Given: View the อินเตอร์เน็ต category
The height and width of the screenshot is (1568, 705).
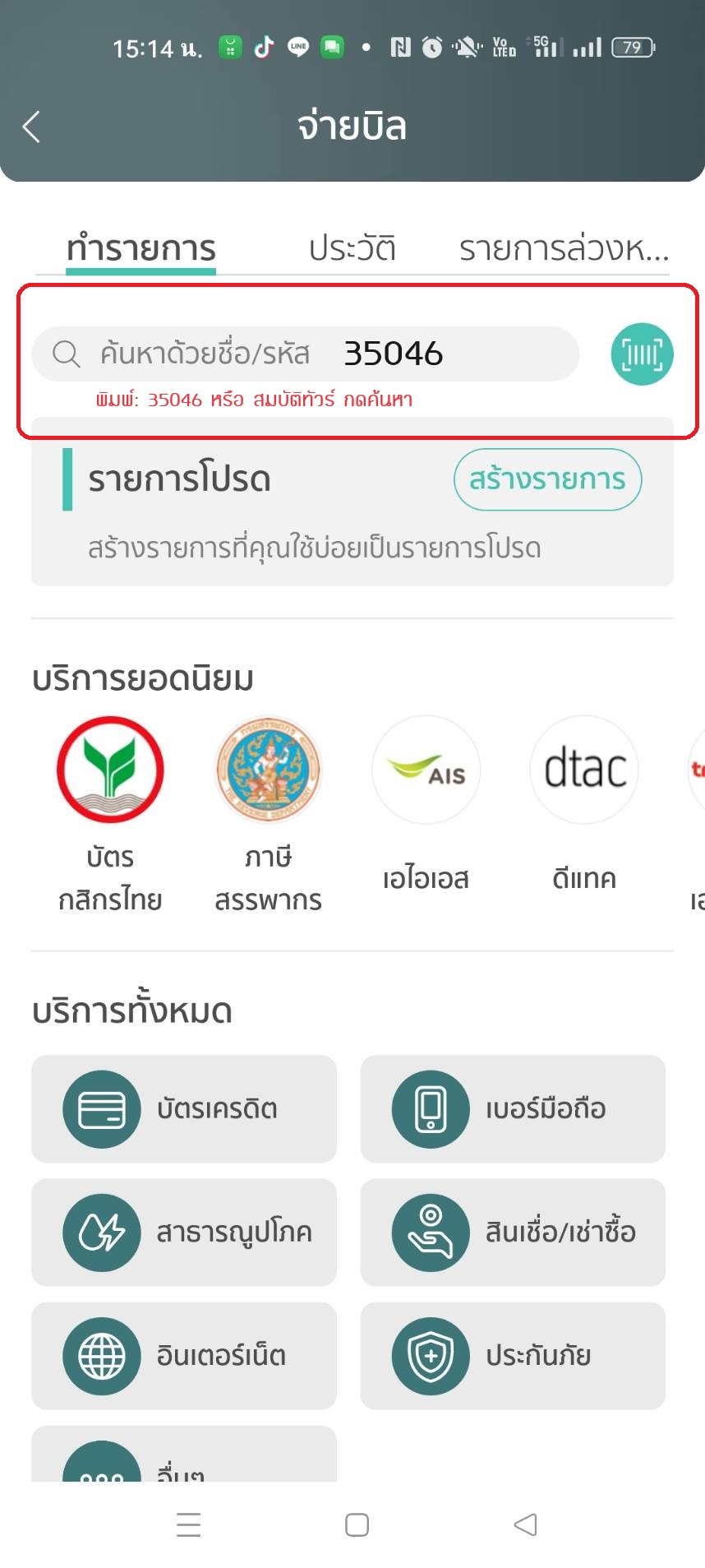Looking at the screenshot, I should pyautogui.click(x=184, y=1355).
